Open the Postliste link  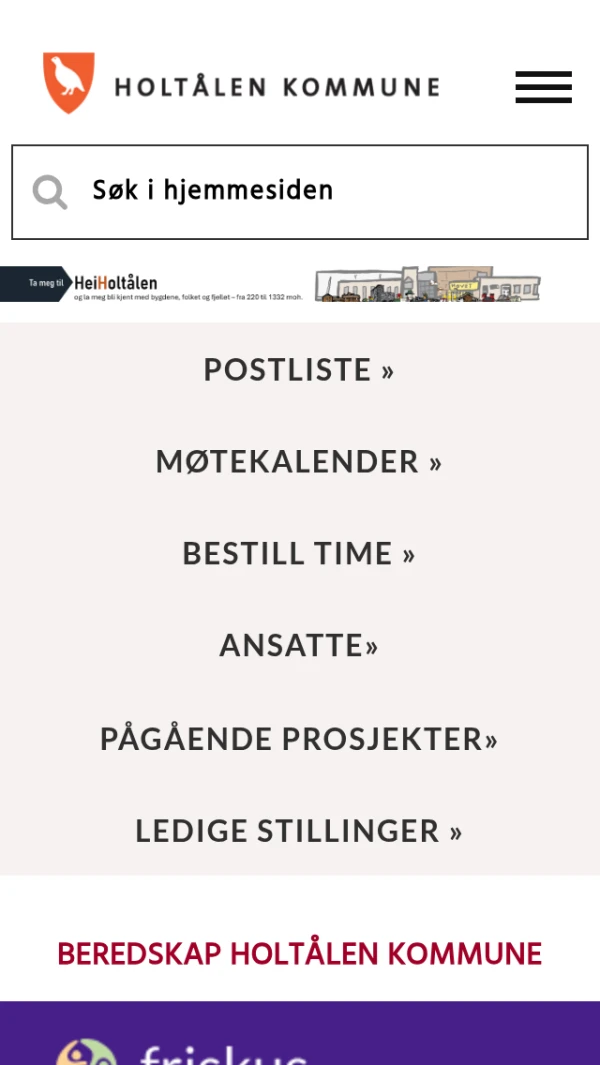[x=299, y=370]
